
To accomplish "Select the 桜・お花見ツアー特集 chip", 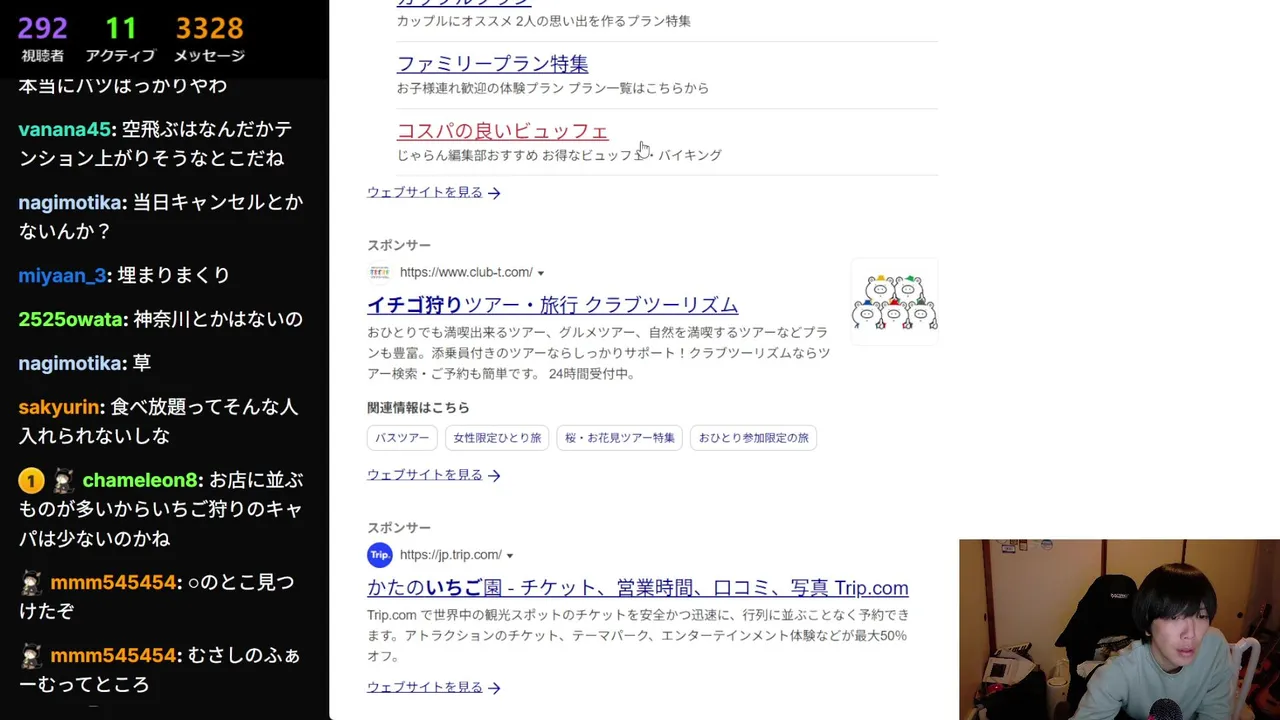I will coord(619,438).
